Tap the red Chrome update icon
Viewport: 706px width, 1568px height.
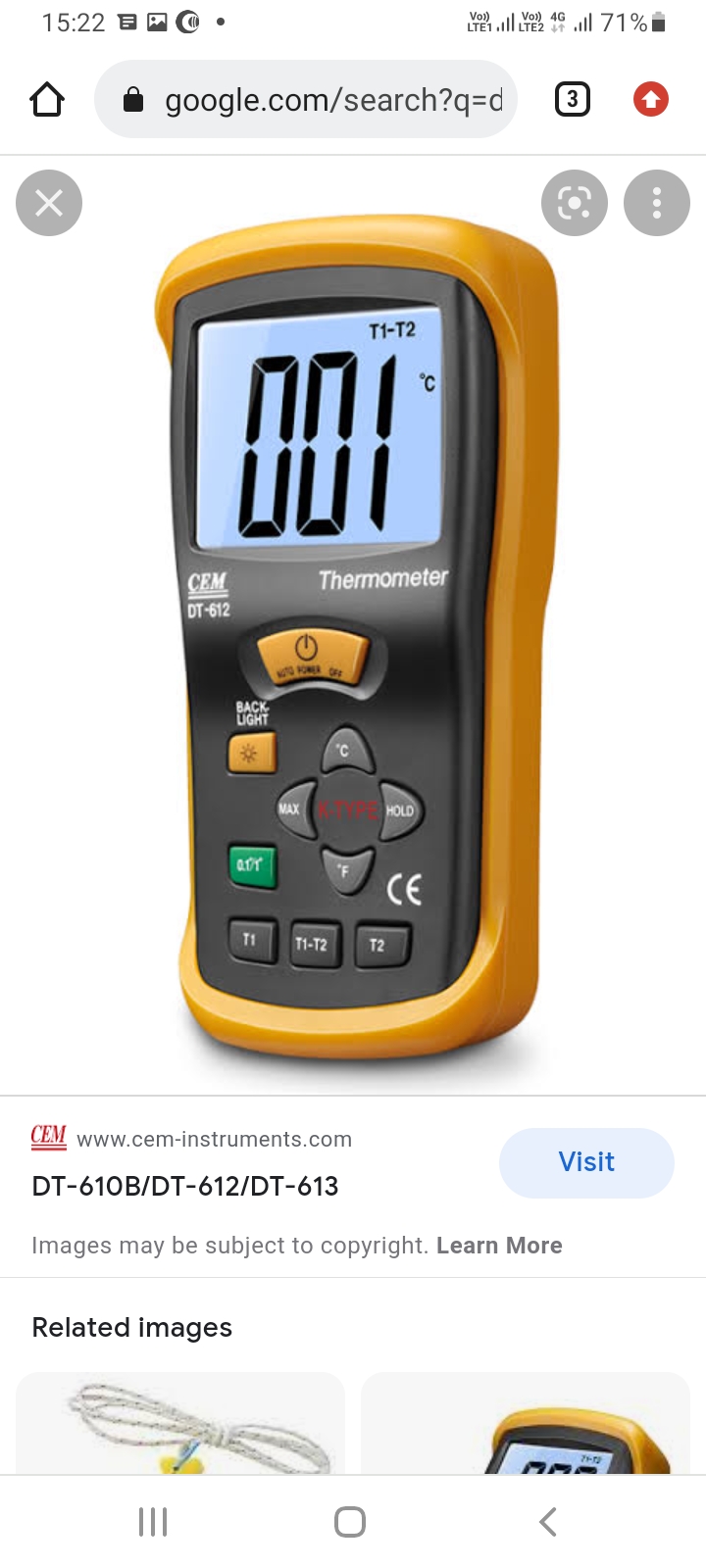tap(651, 100)
